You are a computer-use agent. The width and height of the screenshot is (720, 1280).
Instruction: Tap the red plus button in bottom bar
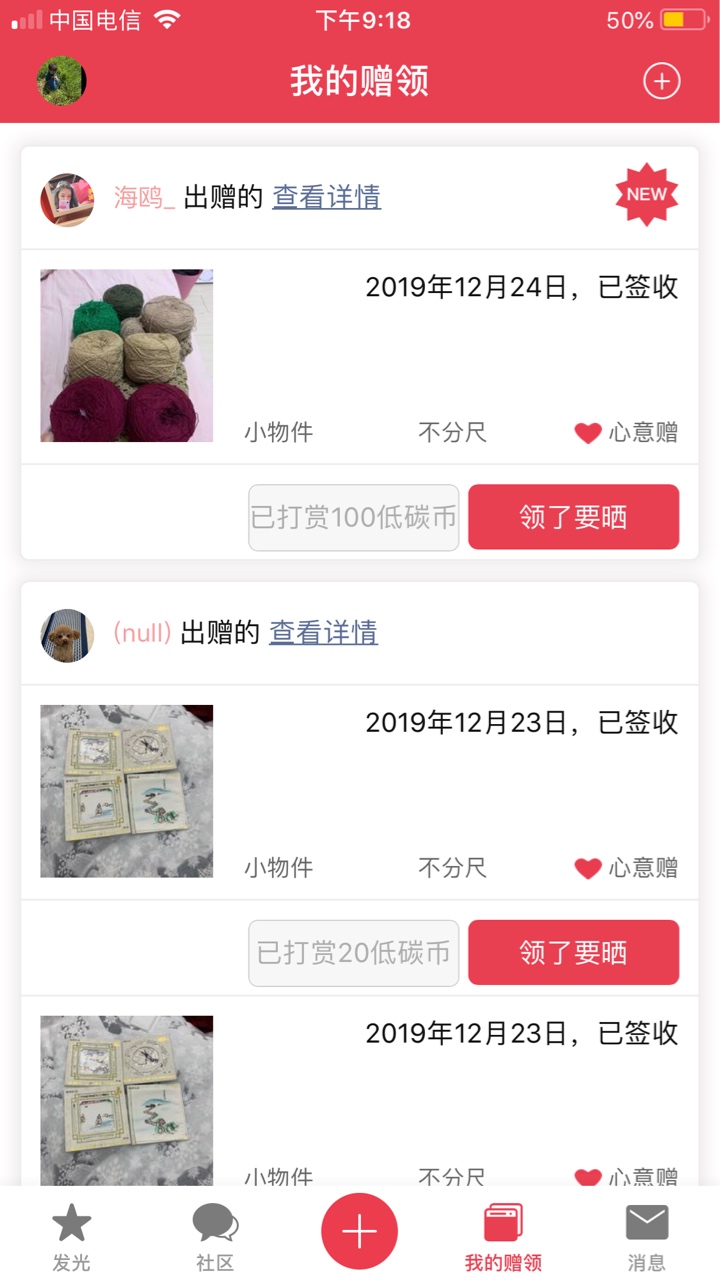[x=360, y=1231]
